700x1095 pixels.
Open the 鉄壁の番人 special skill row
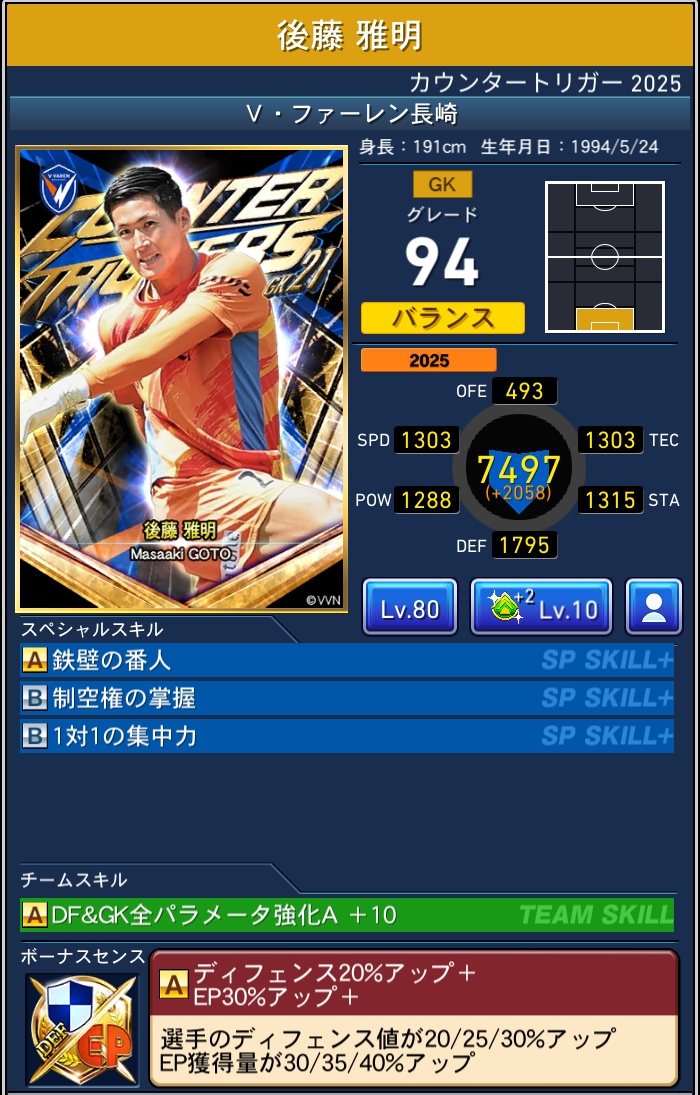pyautogui.click(x=347, y=660)
